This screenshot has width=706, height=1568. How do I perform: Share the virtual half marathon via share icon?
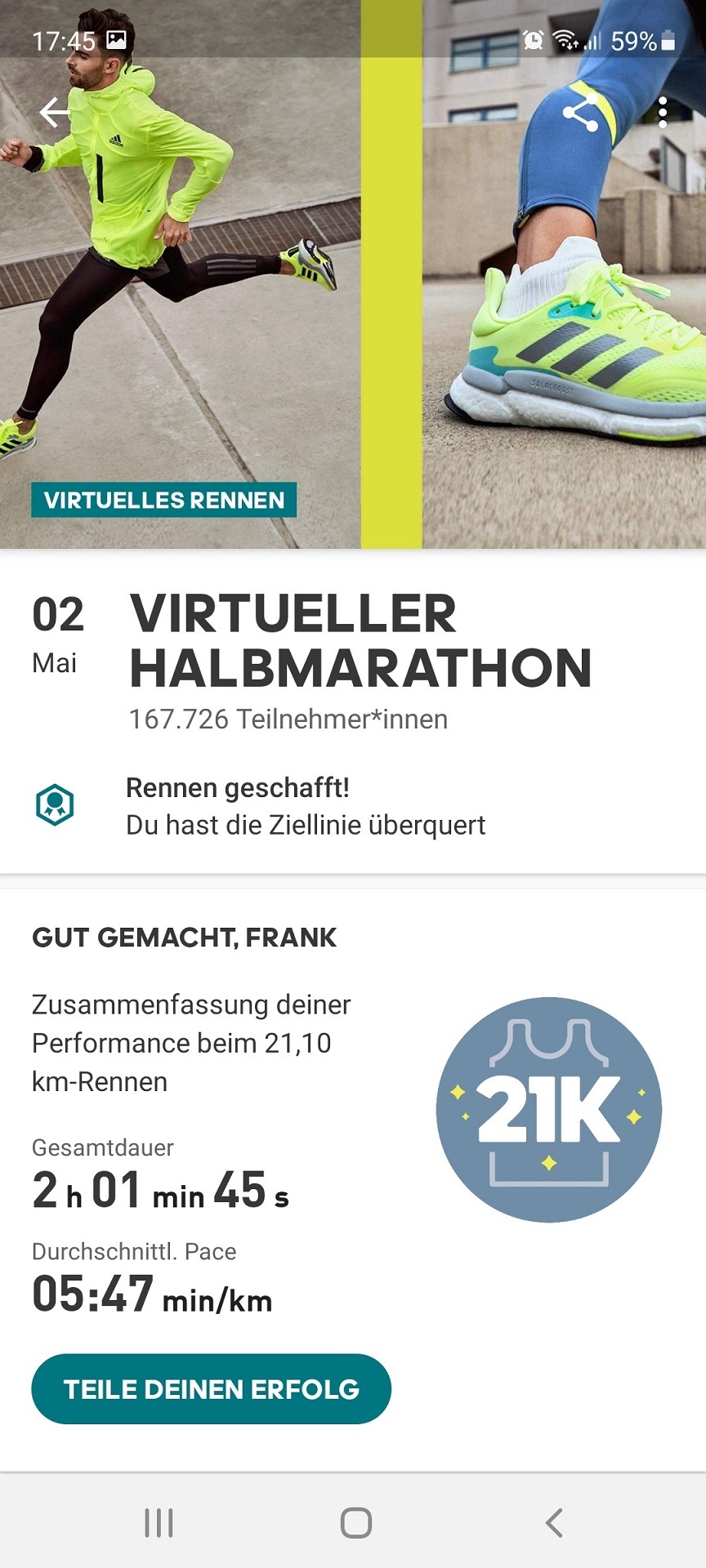point(580,113)
